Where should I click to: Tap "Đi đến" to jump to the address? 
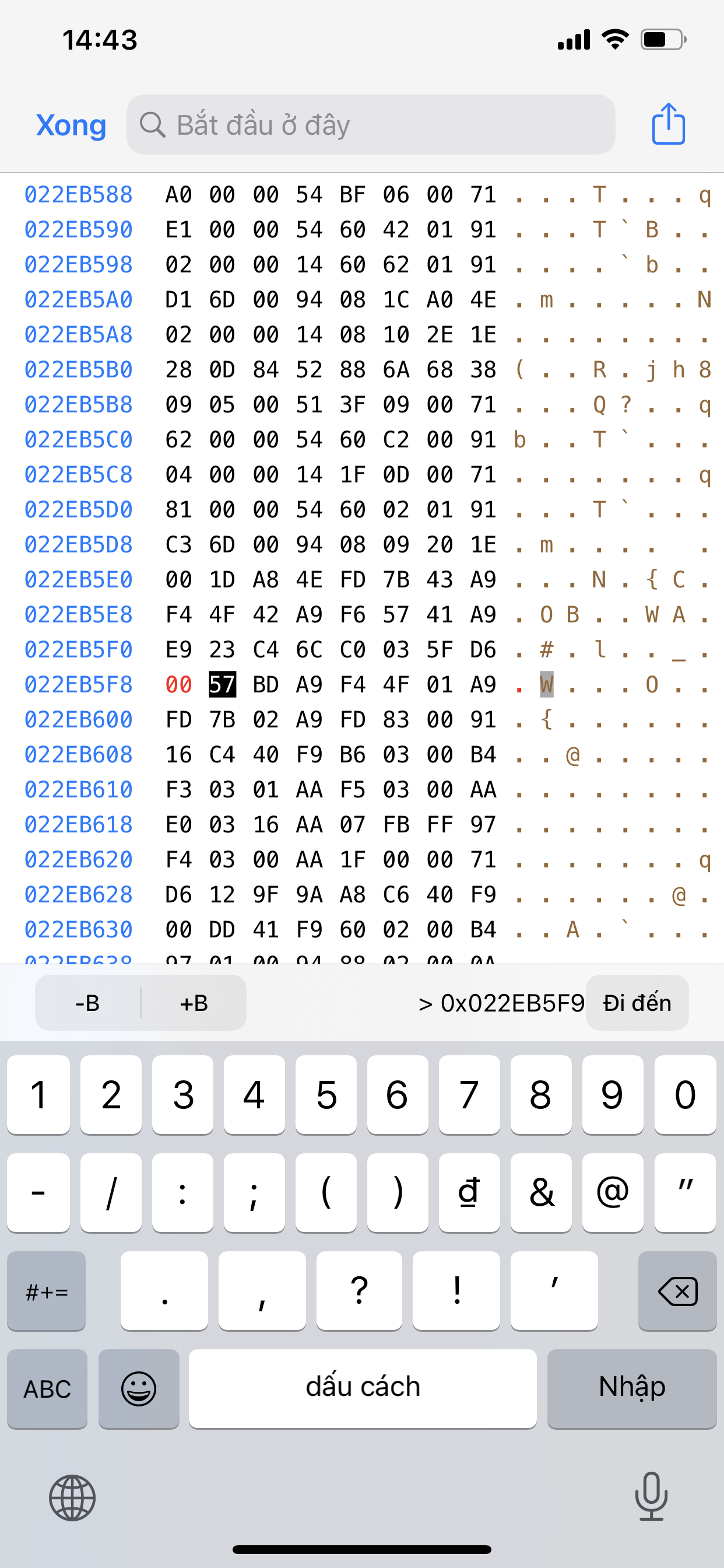(x=637, y=1003)
